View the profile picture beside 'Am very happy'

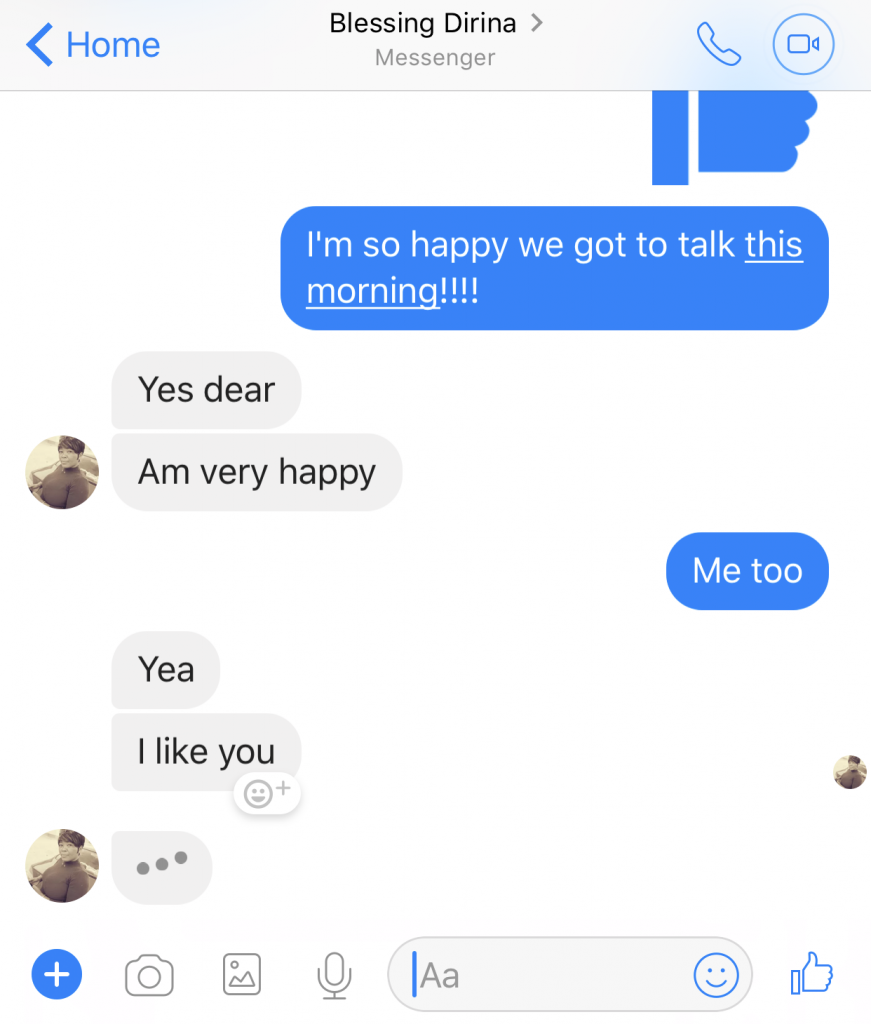point(62,473)
